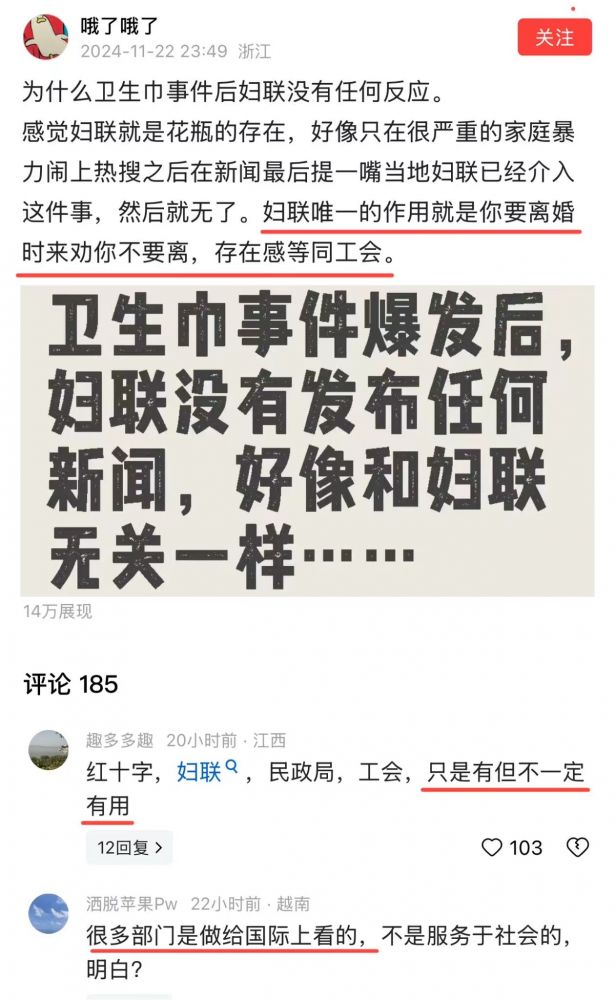
Task: Follow the author with the 关注 button
Action: pyautogui.click(x=554, y=37)
